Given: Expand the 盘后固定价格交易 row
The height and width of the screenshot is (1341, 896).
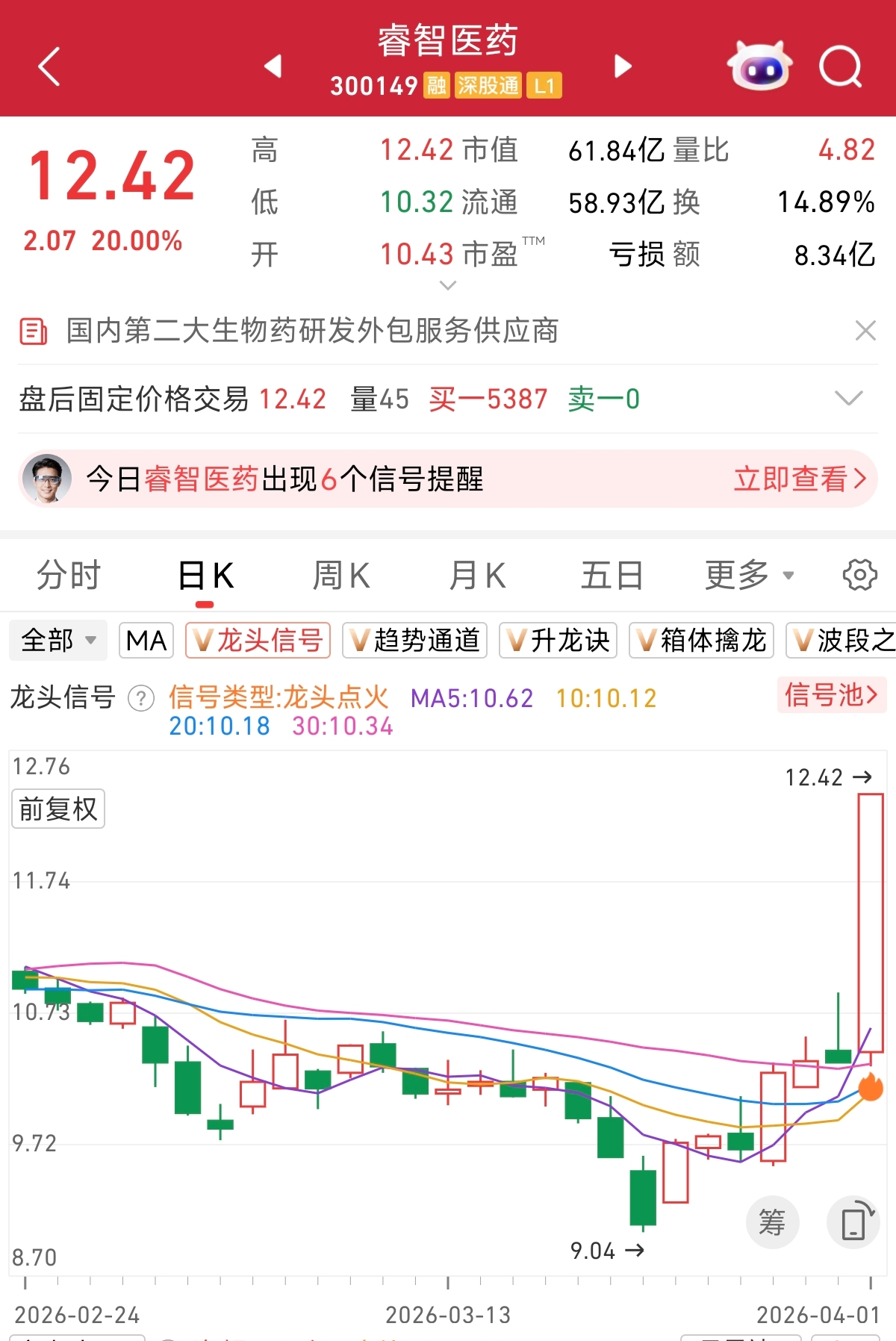Looking at the screenshot, I should [x=848, y=399].
